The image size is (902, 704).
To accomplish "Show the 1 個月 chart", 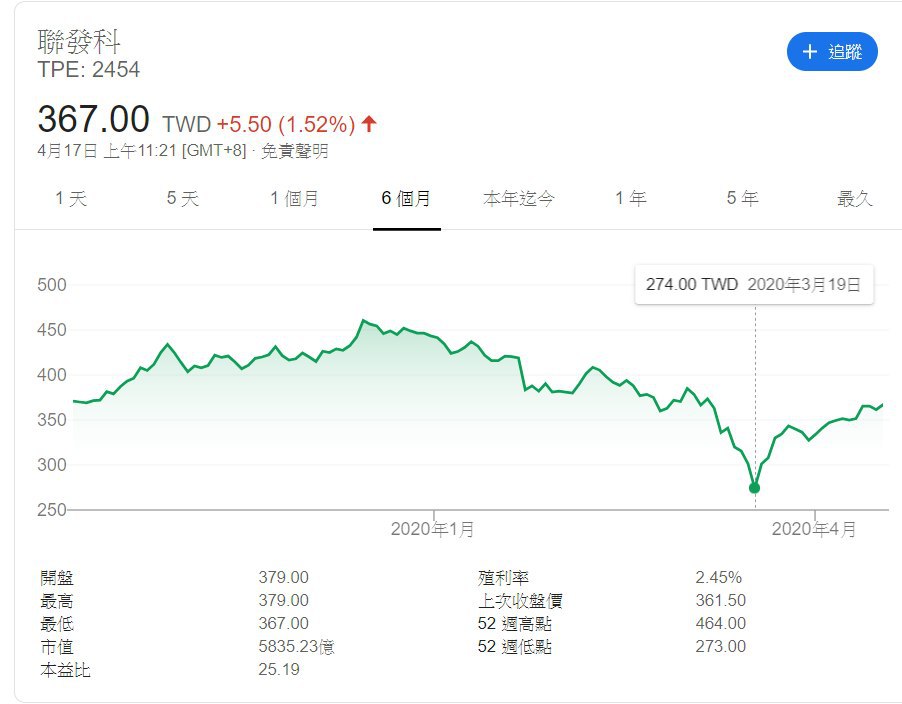I will coord(294,198).
